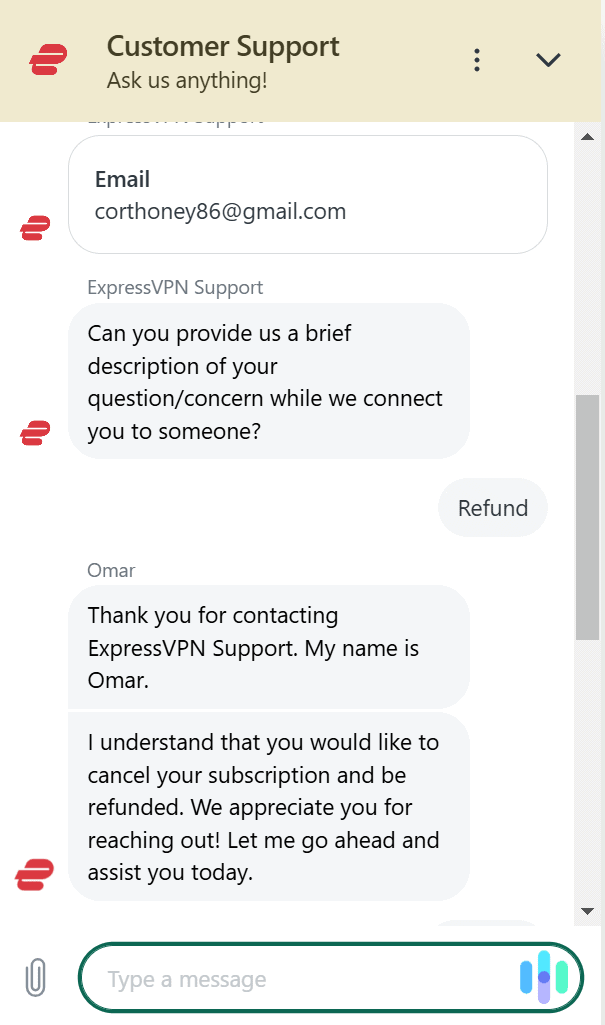Screen dimensions: 605x1025
Task: Tap the scrollbar down arrow
Action: pyautogui.click(x=588, y=910)
